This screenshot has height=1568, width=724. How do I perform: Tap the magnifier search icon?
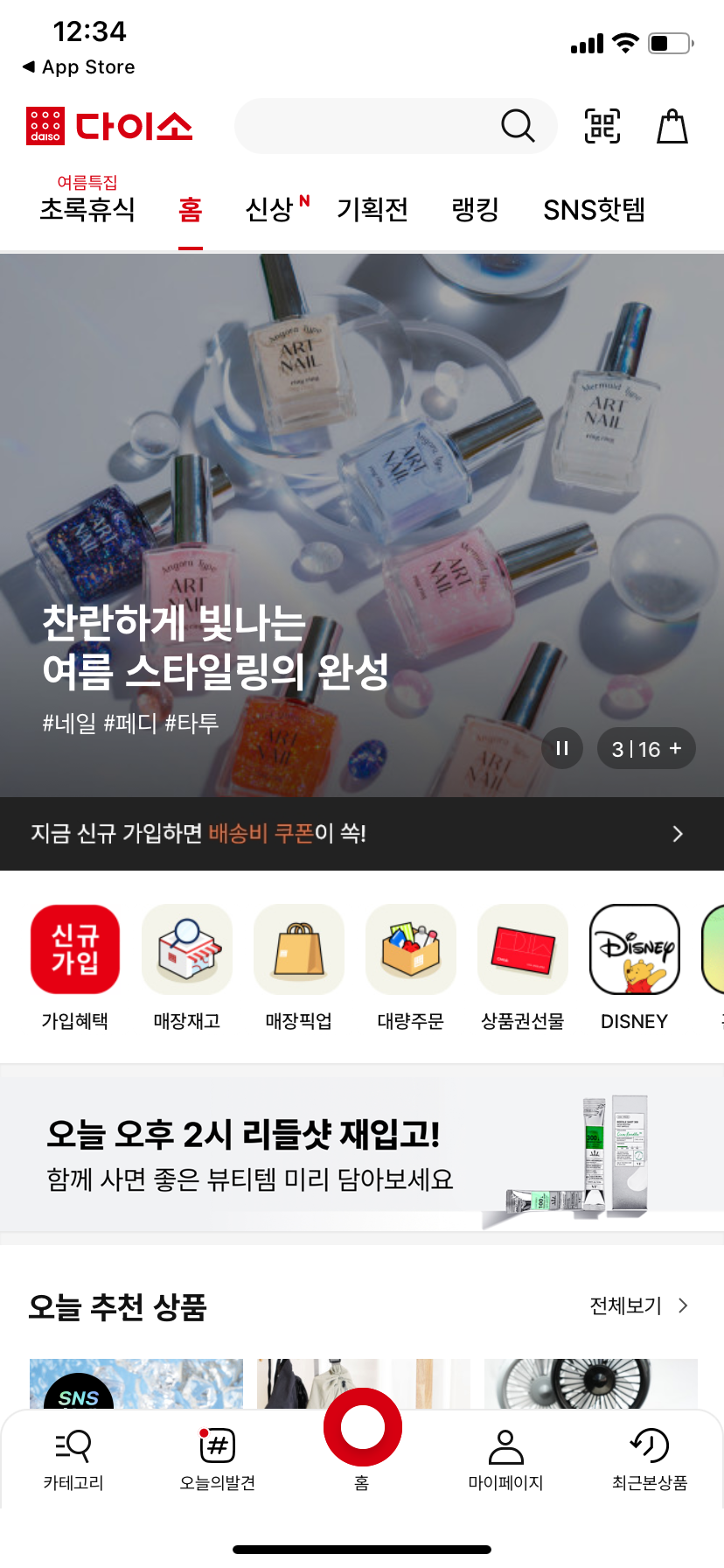click(518, 125)
